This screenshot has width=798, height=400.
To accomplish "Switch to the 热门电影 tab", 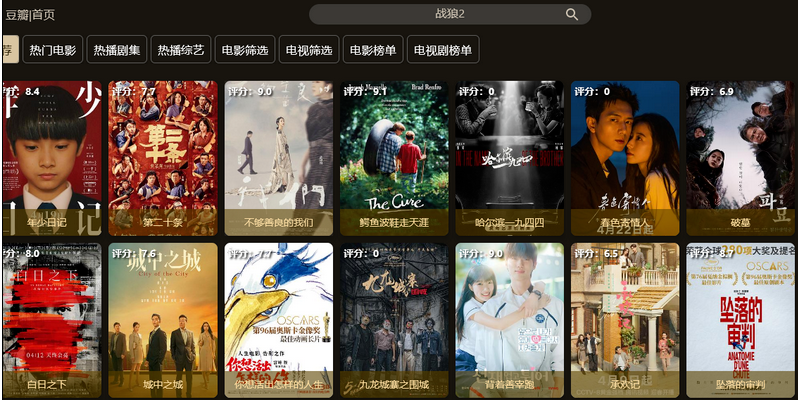I will 53,49.
